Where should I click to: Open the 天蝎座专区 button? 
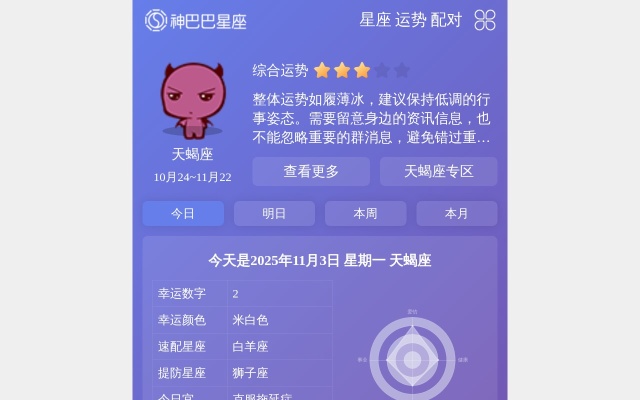[438, 171]
